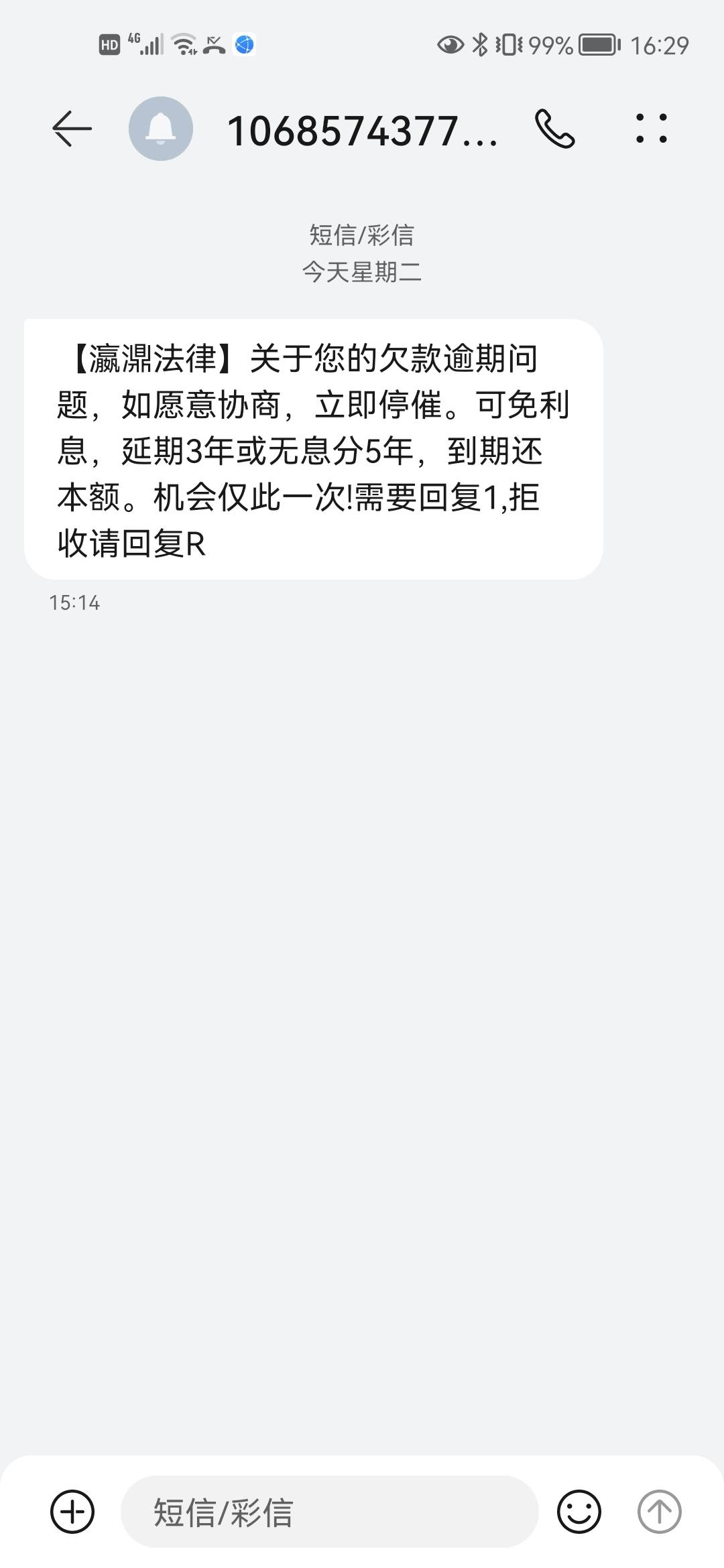Go back to the message list
Image resolution: width=724 pixels, height=1568 pixels.
72,129
